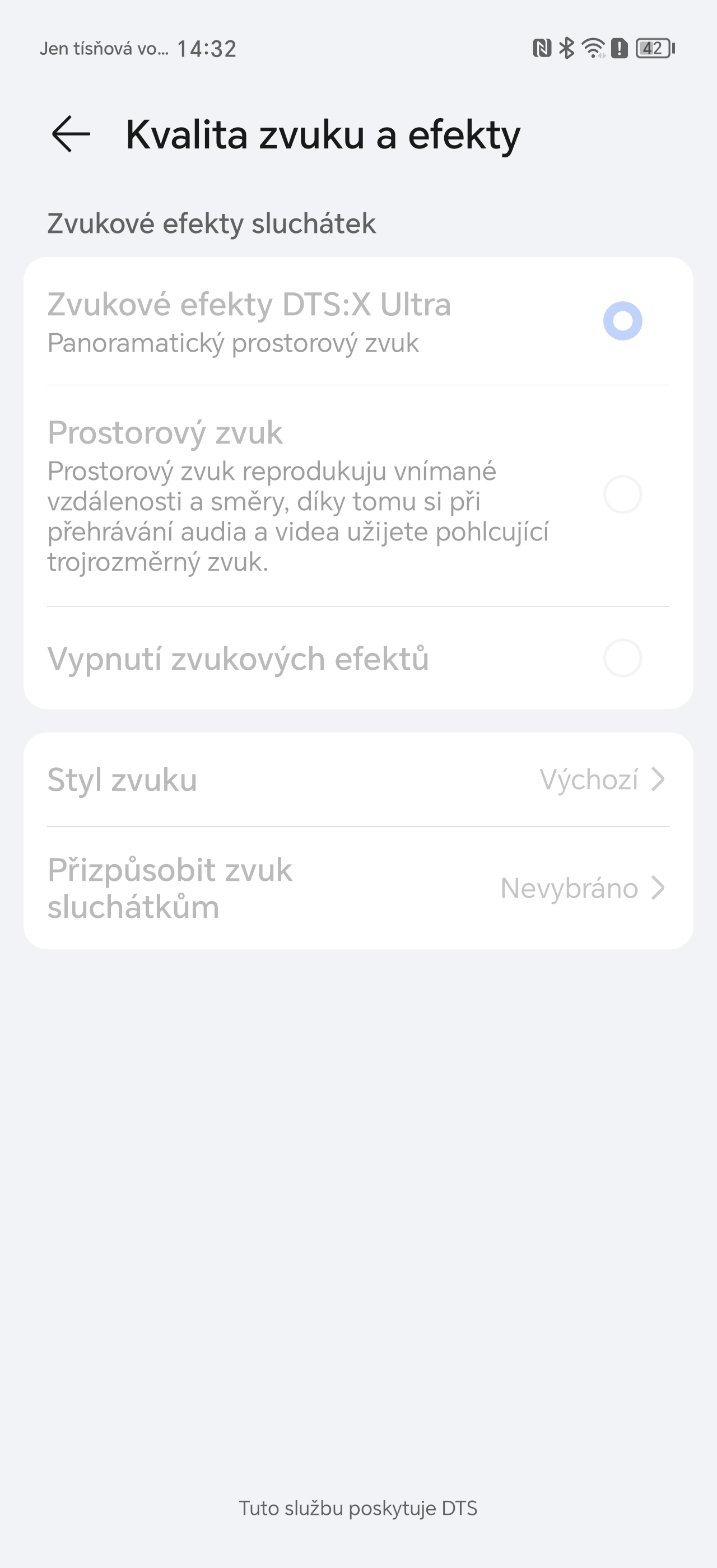Image resolution: width=717 pixels, height=1568 pixels.
Task: Select the Zvukové efekty DTS:X Ultra option
Action: pos(250,306)
